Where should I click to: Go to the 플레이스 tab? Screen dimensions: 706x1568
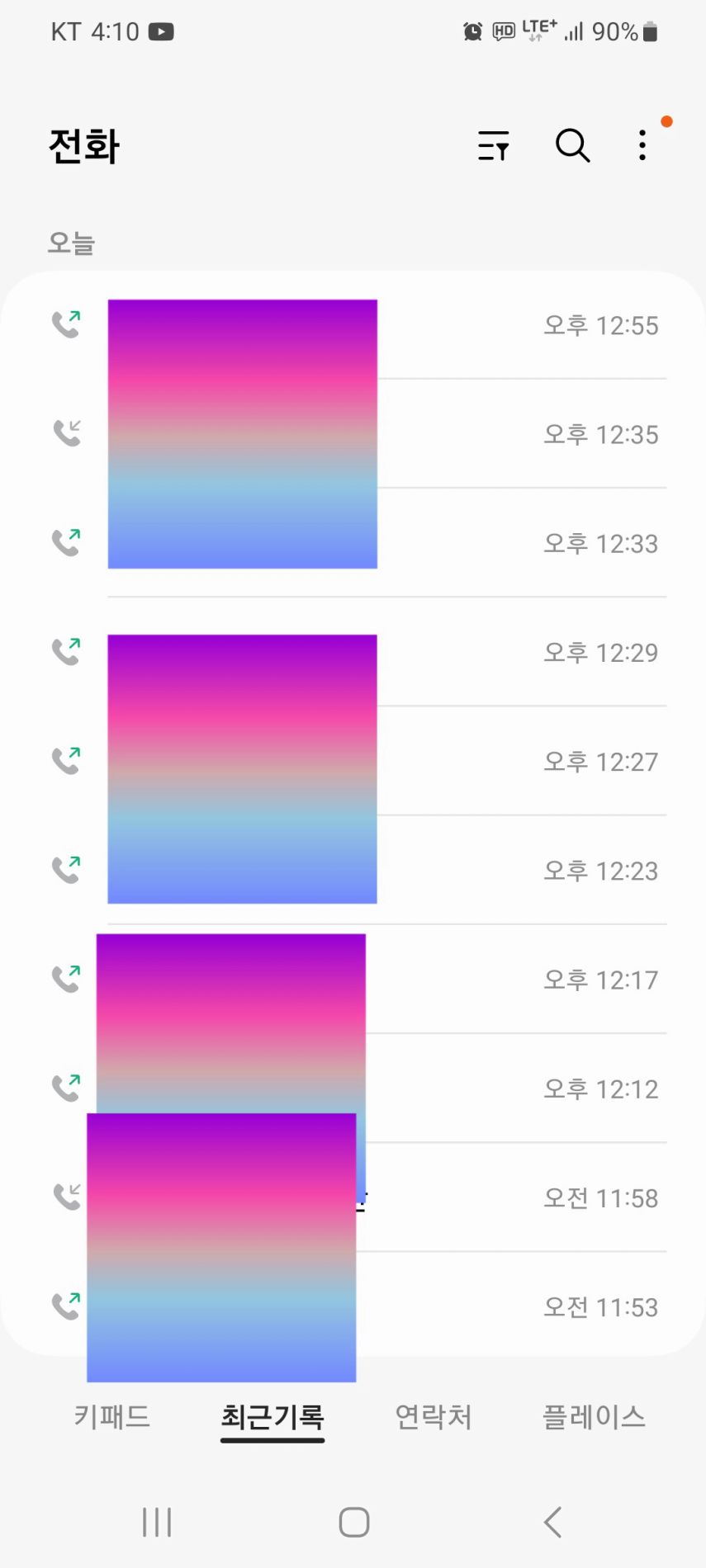tap(594, 1416)
